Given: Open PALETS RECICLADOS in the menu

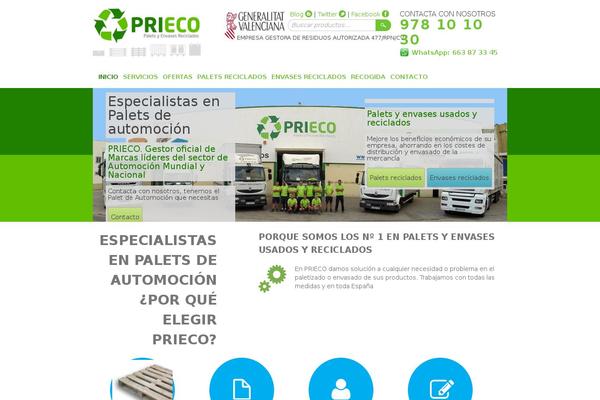Looking at the screenshot, I should coord(232,76).
